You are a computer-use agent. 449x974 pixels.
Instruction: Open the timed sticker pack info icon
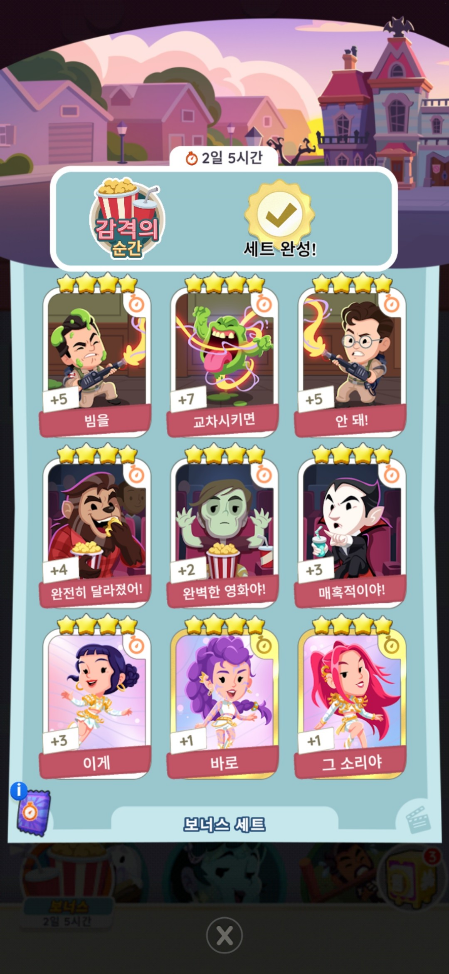[x=31, y=808]
